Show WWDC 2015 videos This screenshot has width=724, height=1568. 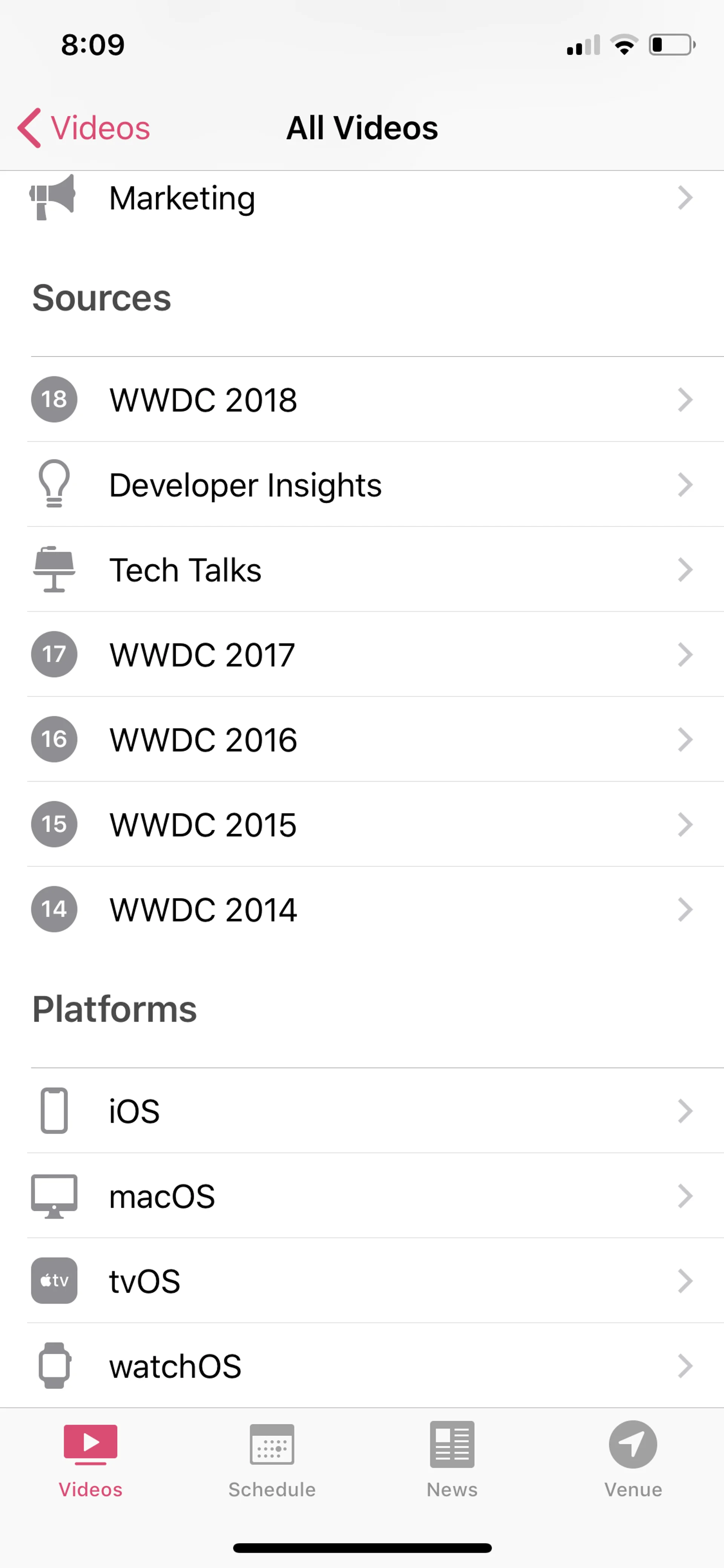362,825
